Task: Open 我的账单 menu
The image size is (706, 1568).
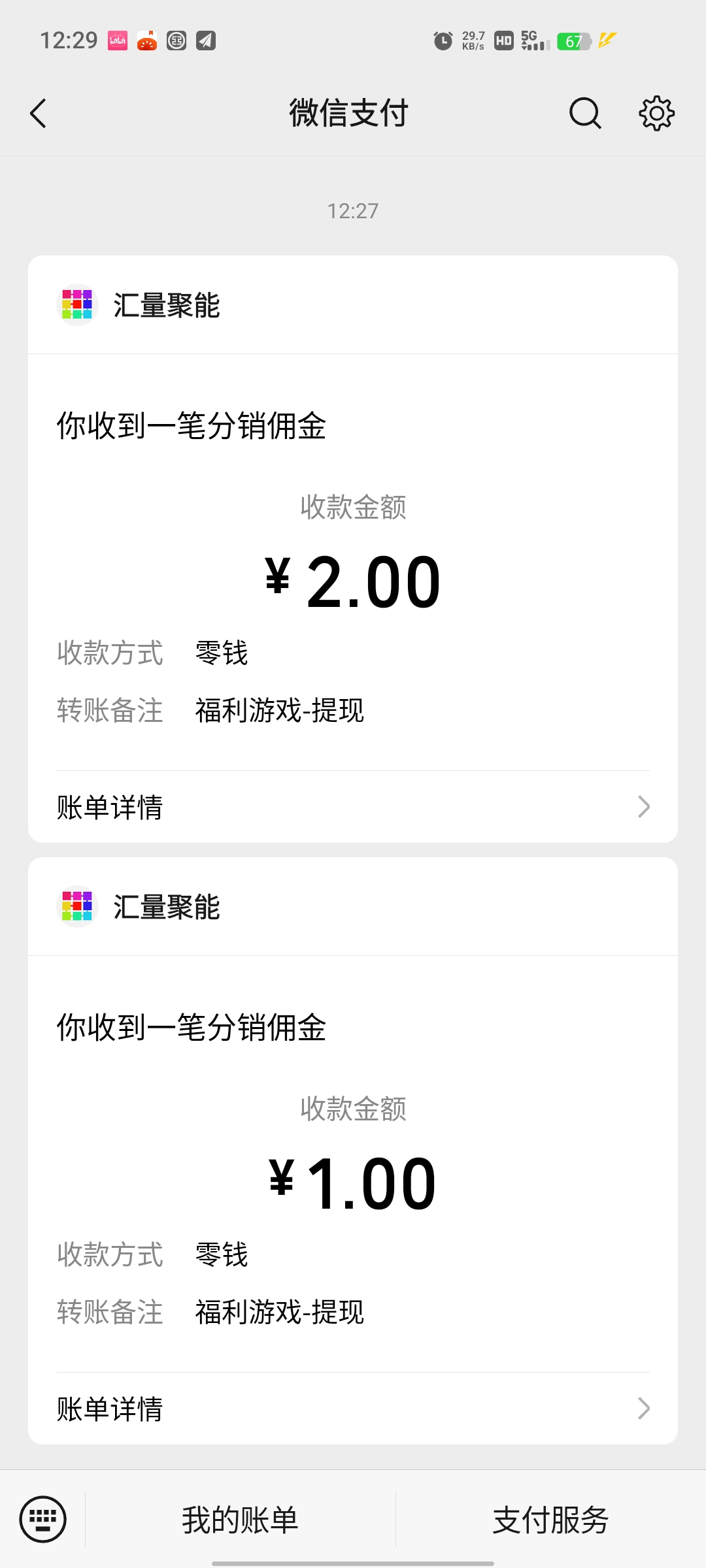Action: click(240, 1520)
